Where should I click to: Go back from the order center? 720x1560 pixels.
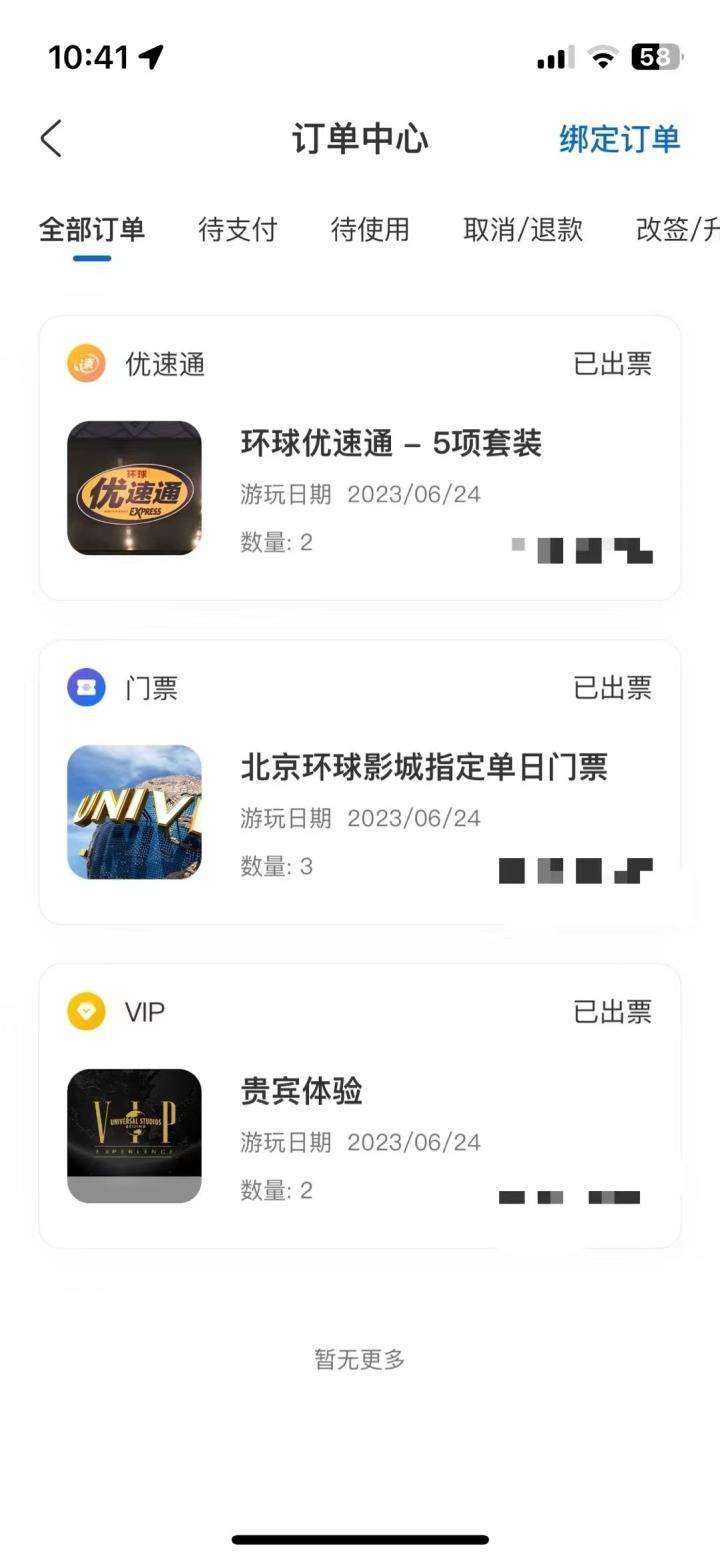[52, 139]
